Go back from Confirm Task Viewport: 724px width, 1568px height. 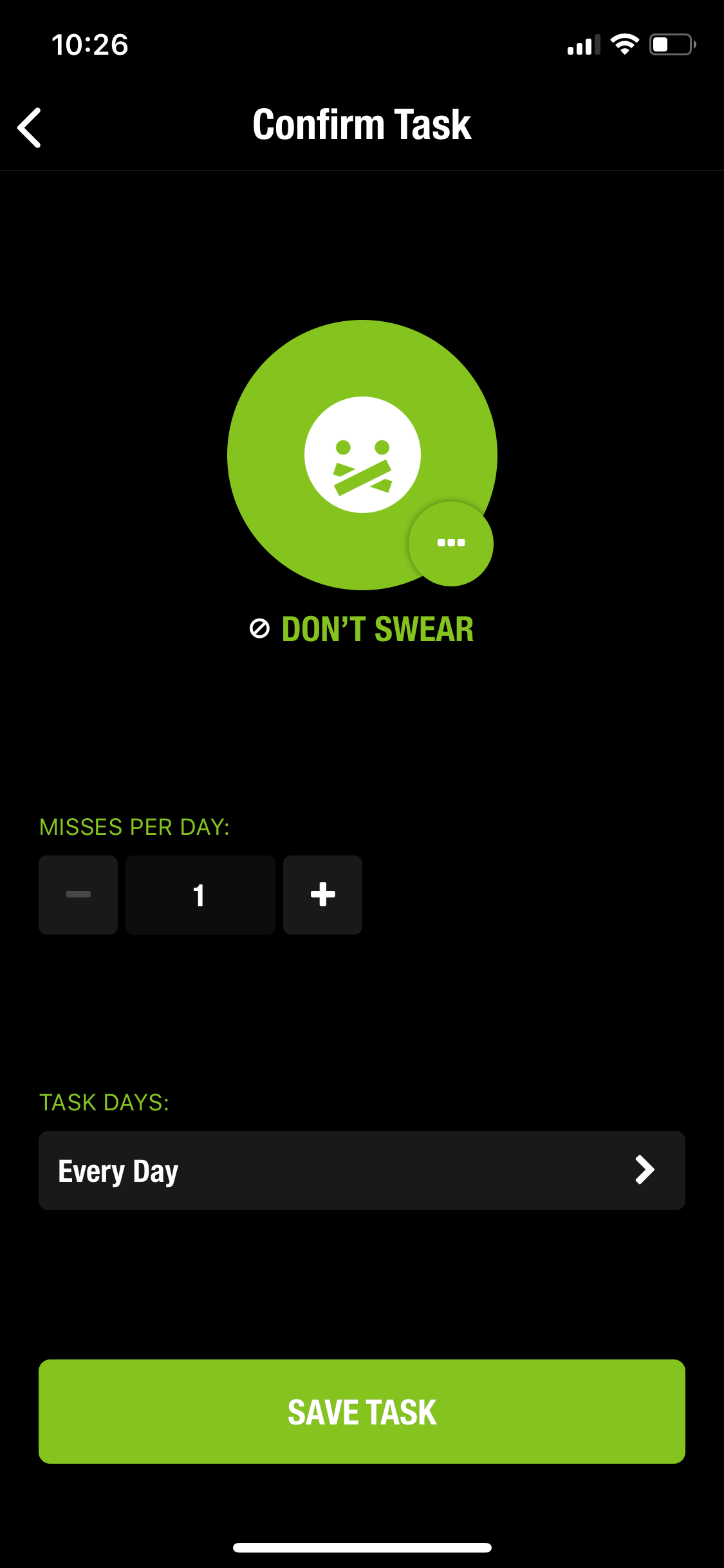click(x=30, y=127)
